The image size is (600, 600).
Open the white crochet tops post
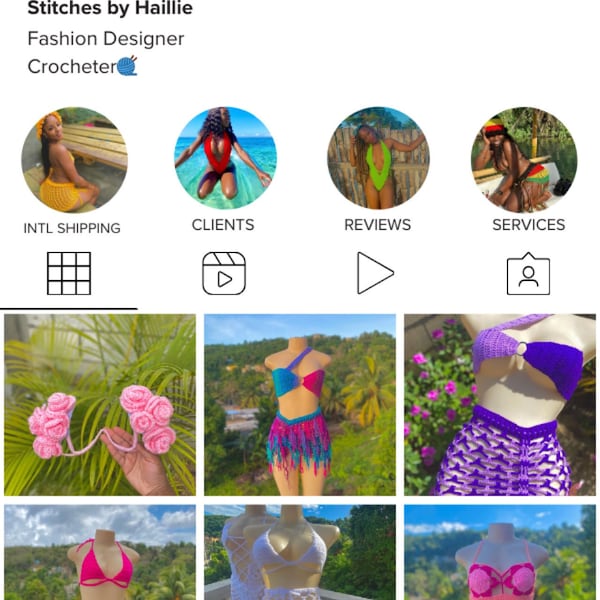(299, 553)
